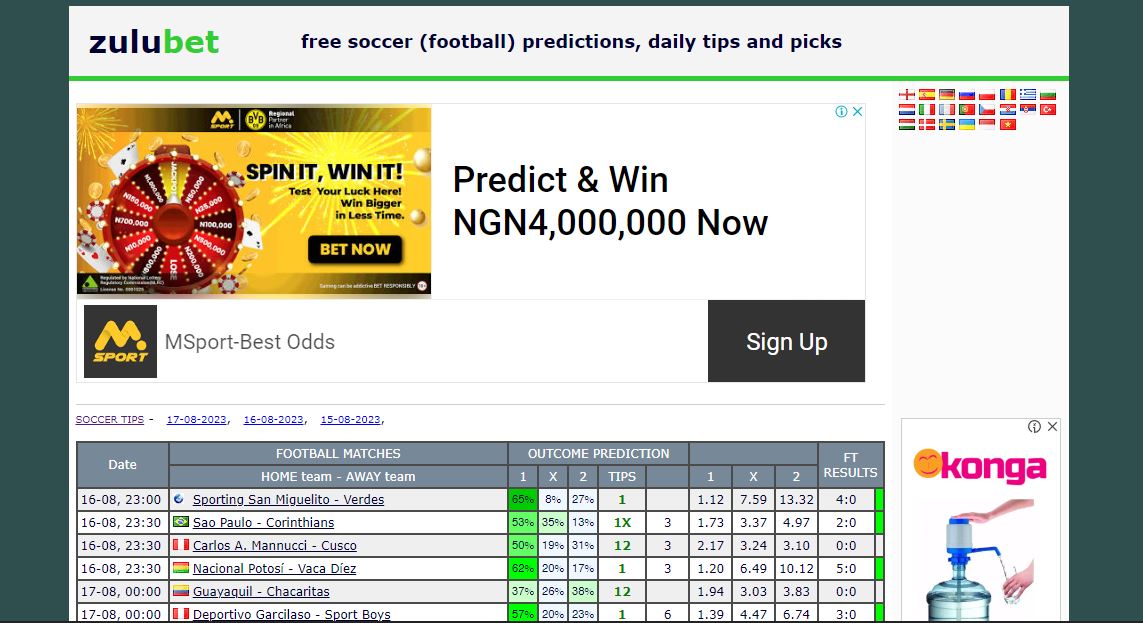
Task: Select the Swedish flag language option
Action: point(947,125)
